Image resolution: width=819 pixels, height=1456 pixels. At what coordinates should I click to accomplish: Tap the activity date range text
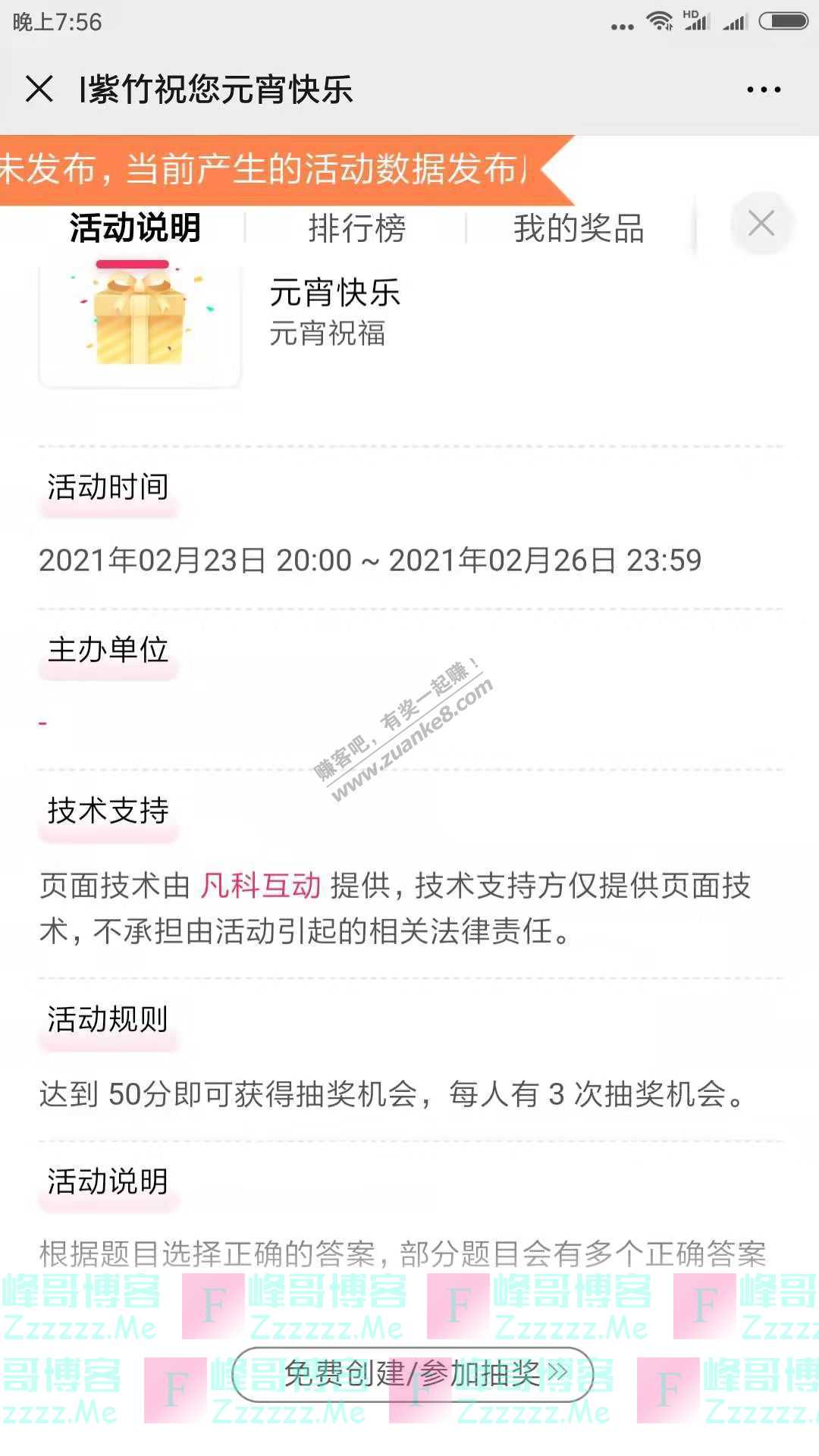(372, 561)
